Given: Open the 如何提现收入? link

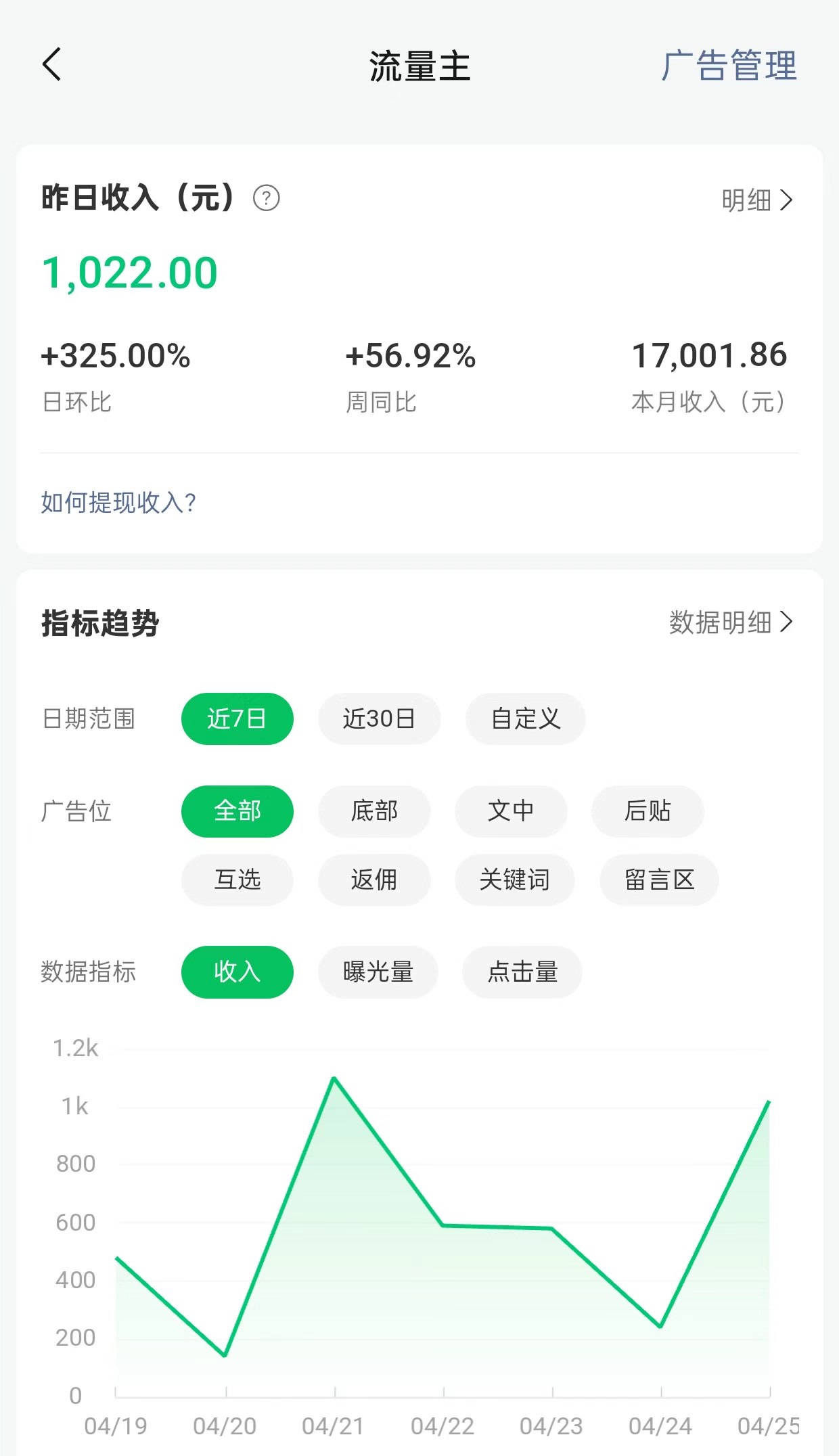Looking at the screenshot, I should coord(118,503).
